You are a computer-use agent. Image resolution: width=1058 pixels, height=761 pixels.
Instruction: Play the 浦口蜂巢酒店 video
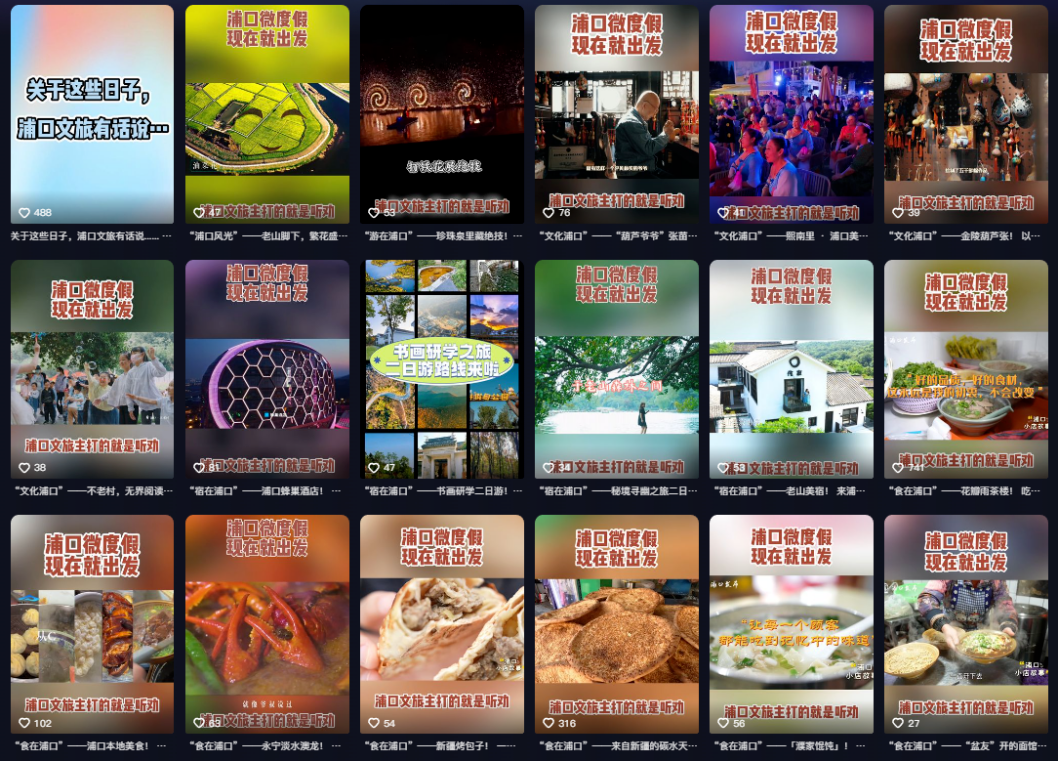pyautogui.click(x=267, y=369)
